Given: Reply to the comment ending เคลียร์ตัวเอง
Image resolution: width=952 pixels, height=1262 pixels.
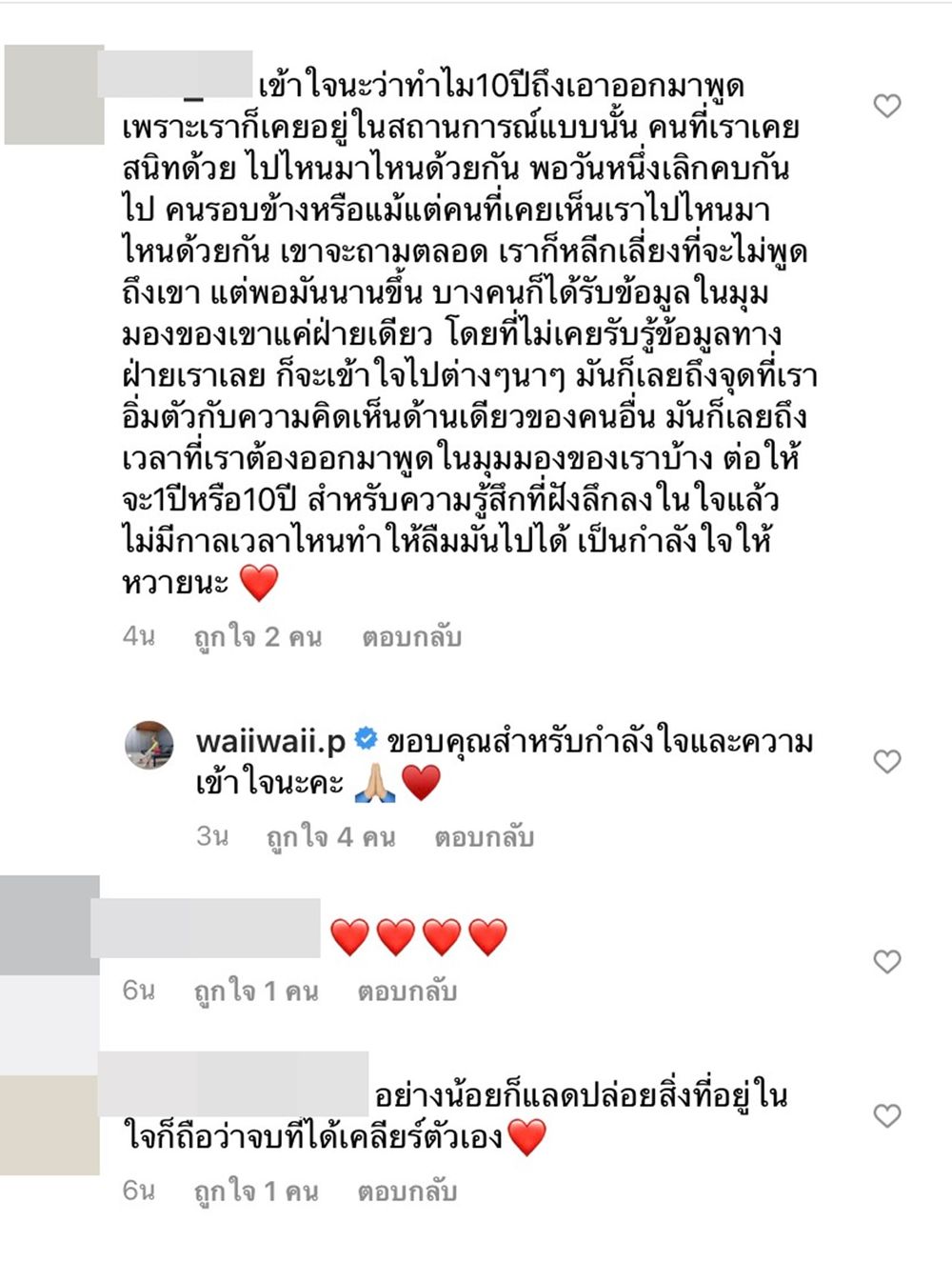Looking at the screenshot, I should (407, 1191).
